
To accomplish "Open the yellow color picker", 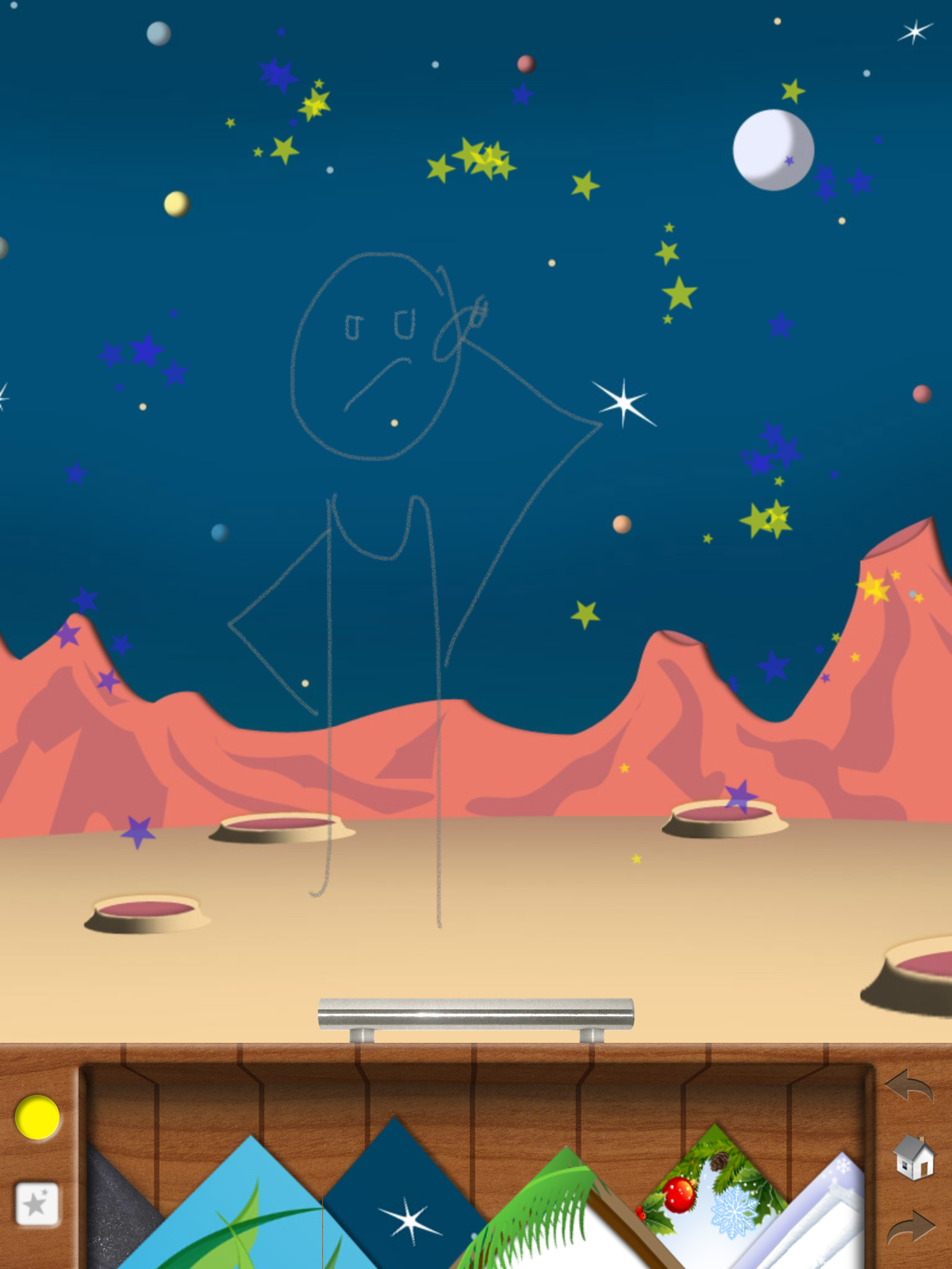I will click(x=37, y=1117).
